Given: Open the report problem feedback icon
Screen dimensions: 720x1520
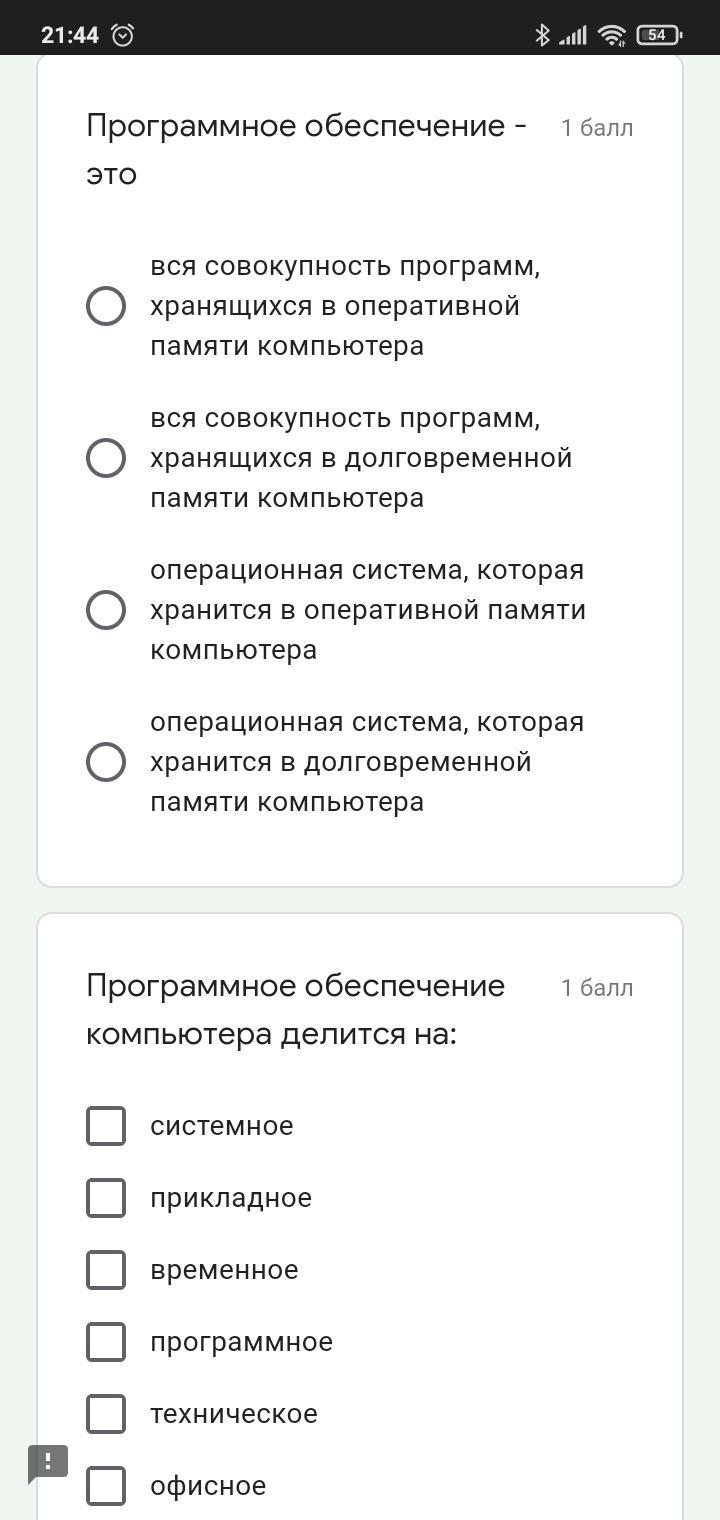Looking at the screenshot, I should (47, 1464).
